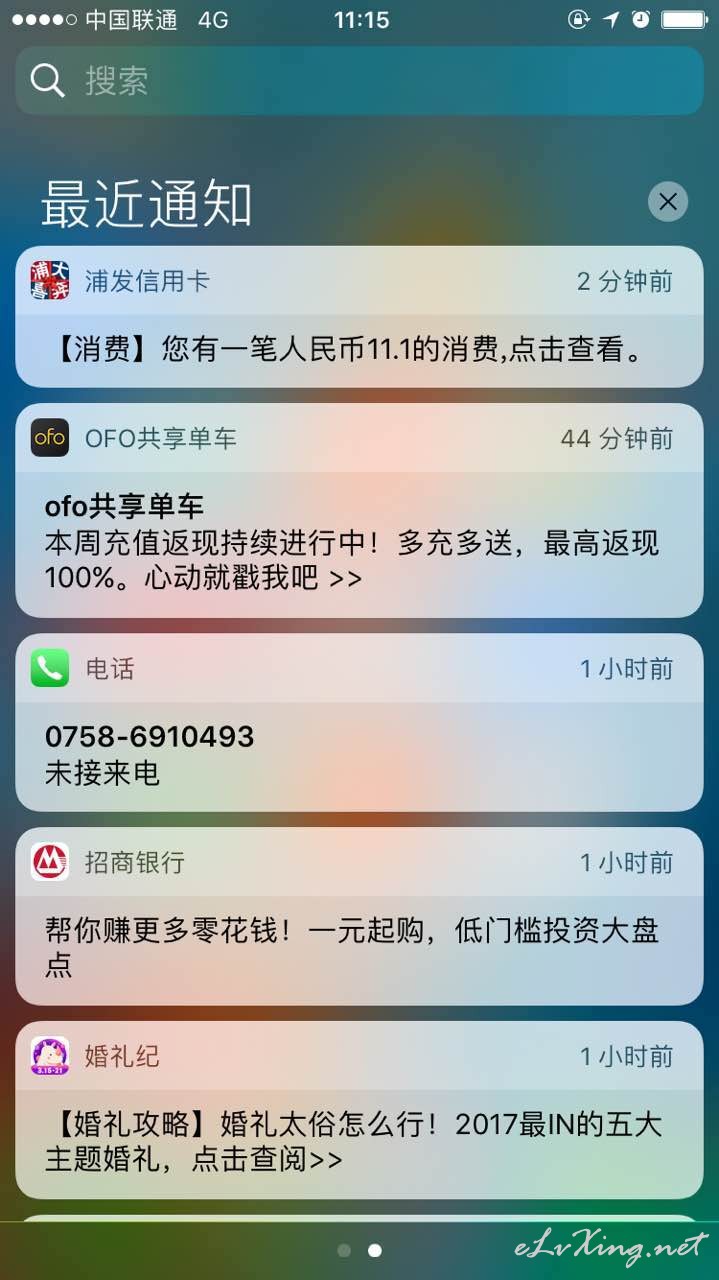Tap the 搜索 search field
The height and width of the screenshot is (1280, 719).
[359, 81]
